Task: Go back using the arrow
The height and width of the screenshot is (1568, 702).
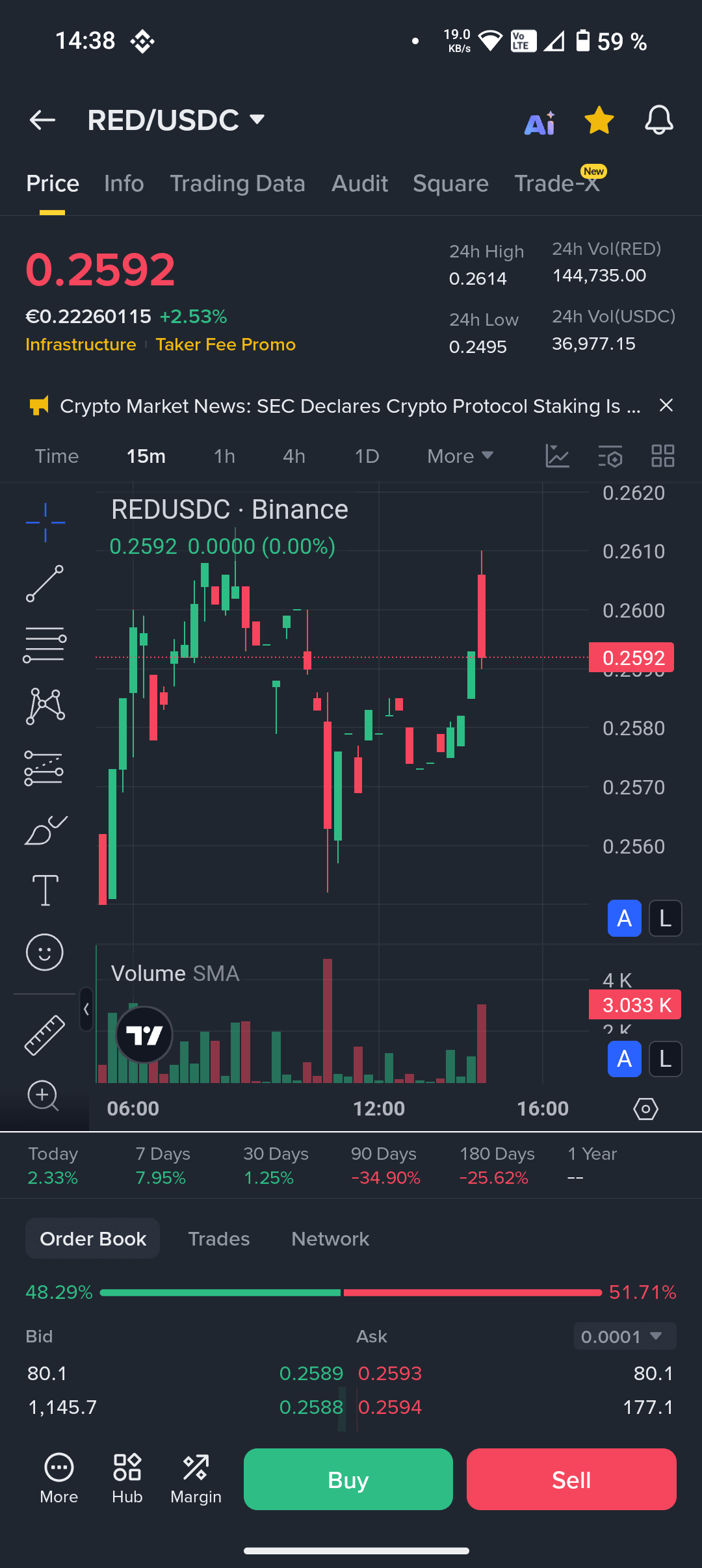Action: (x=43, y=120)
